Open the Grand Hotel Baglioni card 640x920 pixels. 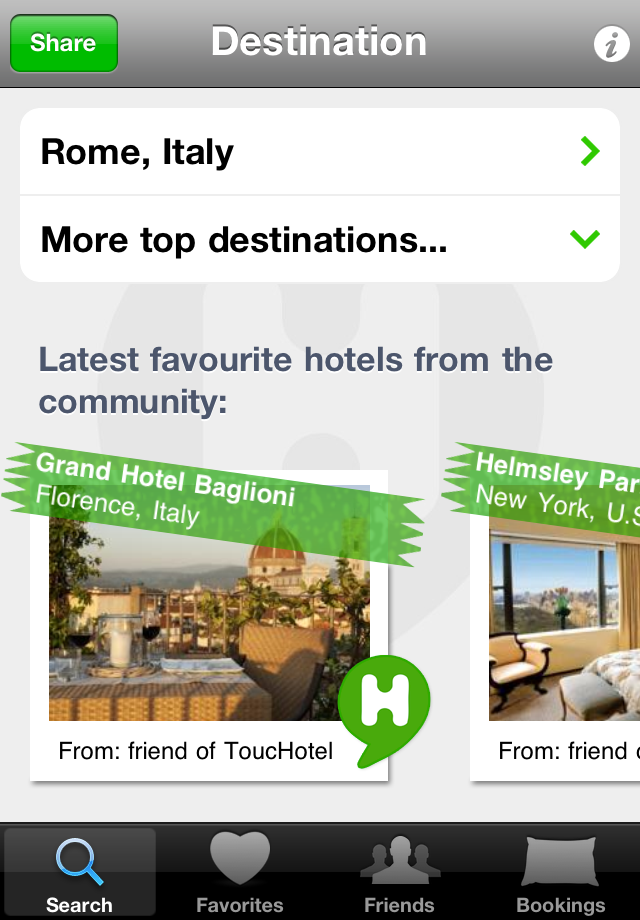pyautogui.click(x=208, y=620)
